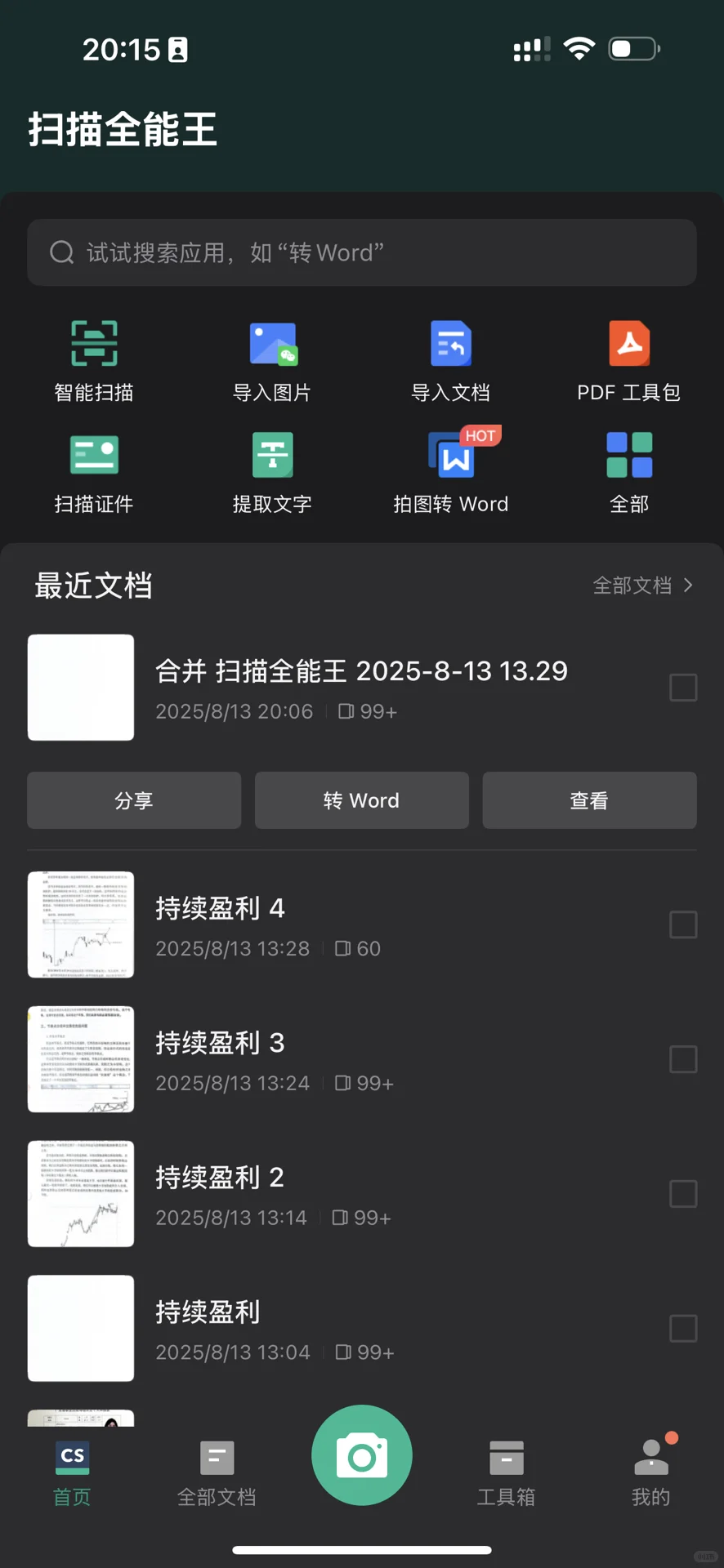Open 扫描证件 ID scanning
Viewport: 724px width, 1568px height.
pos(94,473)
